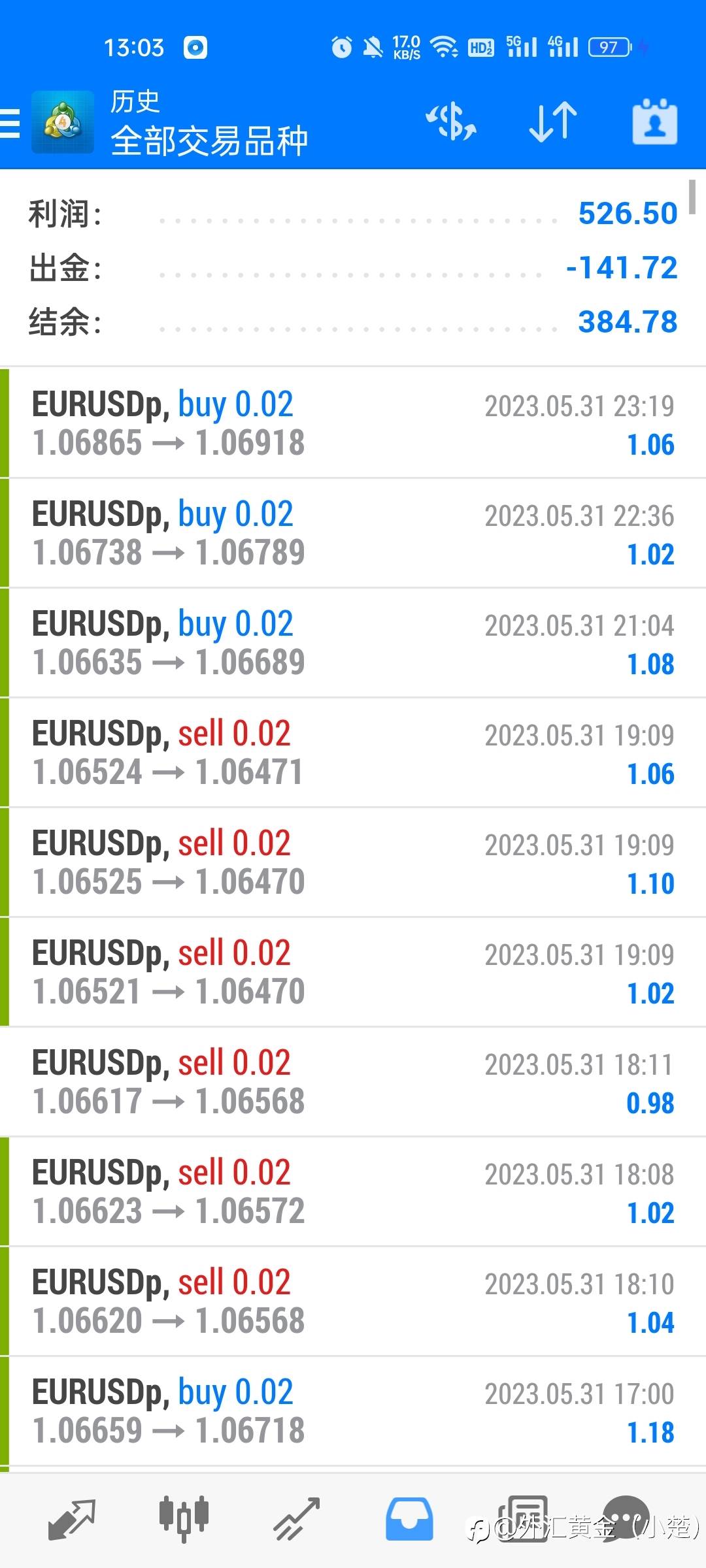Viewport: 706px width, 1568px height.
Task: Open the side drawer menu
Action: 12,123
